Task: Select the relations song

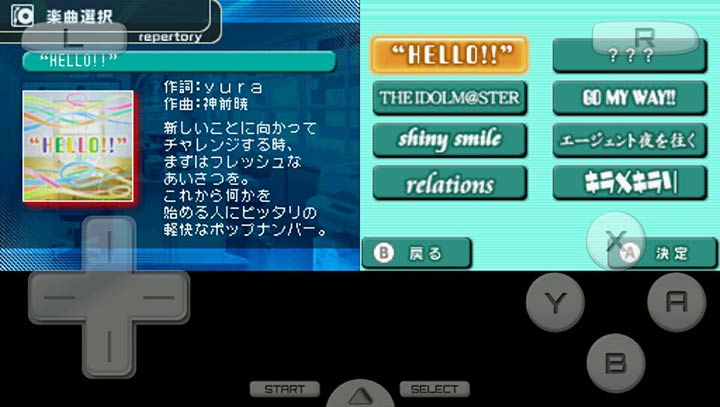Action: [x=449, y=183]
